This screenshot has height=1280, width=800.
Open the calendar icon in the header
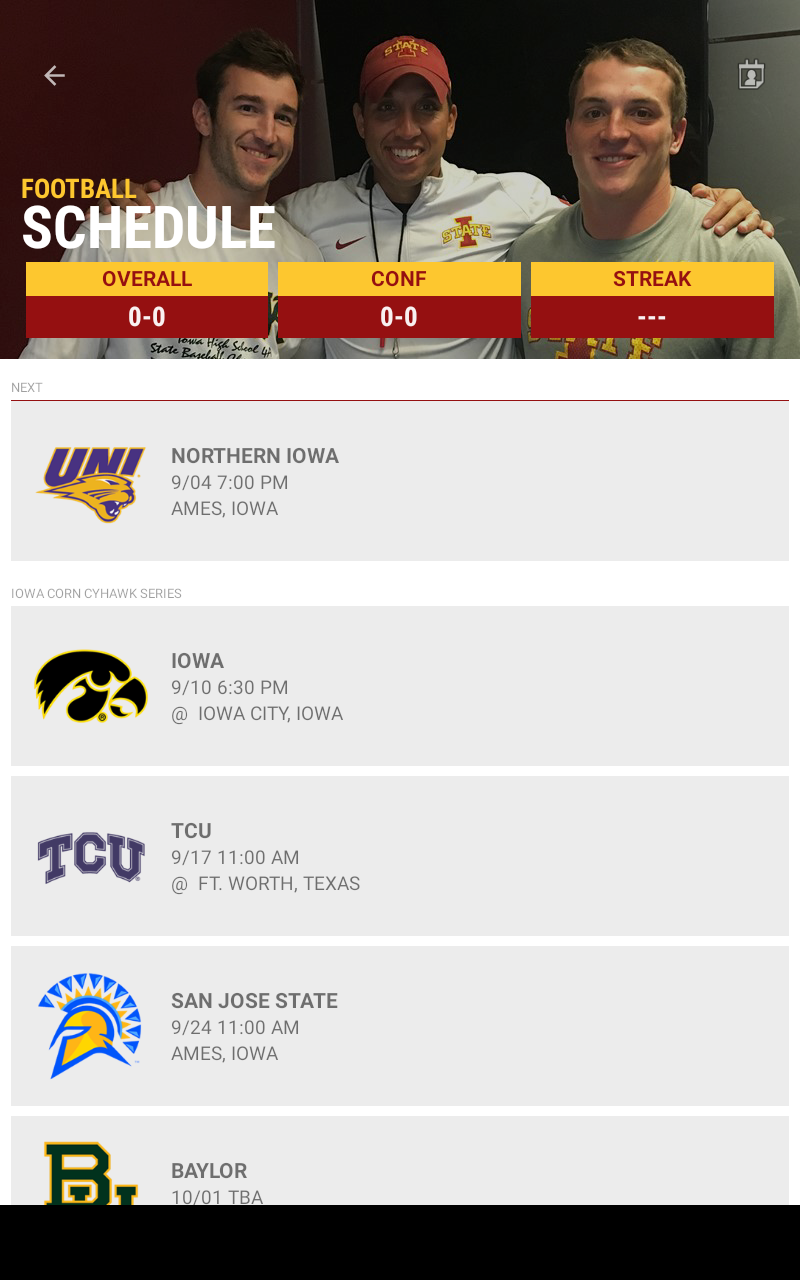pos(751,75)
